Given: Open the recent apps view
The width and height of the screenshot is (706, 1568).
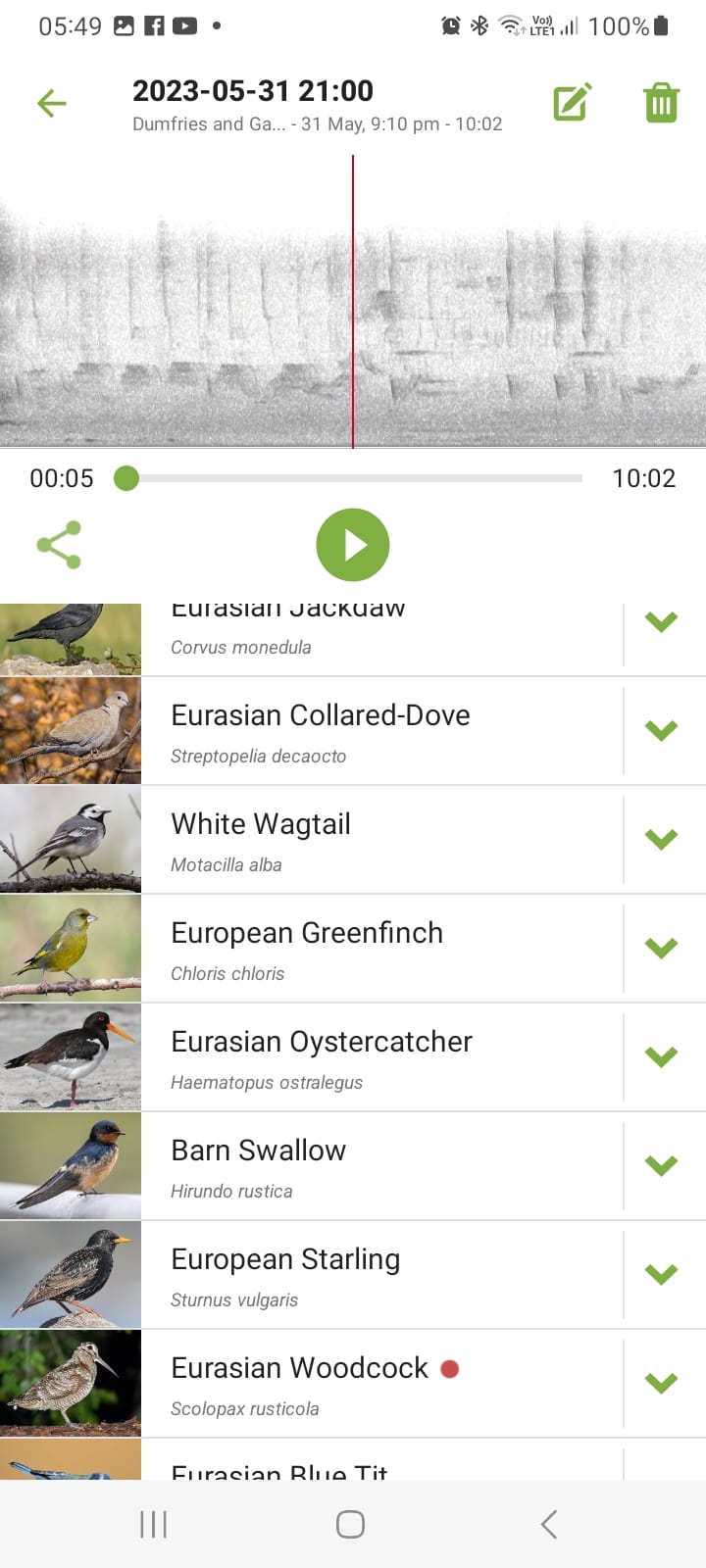Looking at the screenshot, I should pos(154,1524).
